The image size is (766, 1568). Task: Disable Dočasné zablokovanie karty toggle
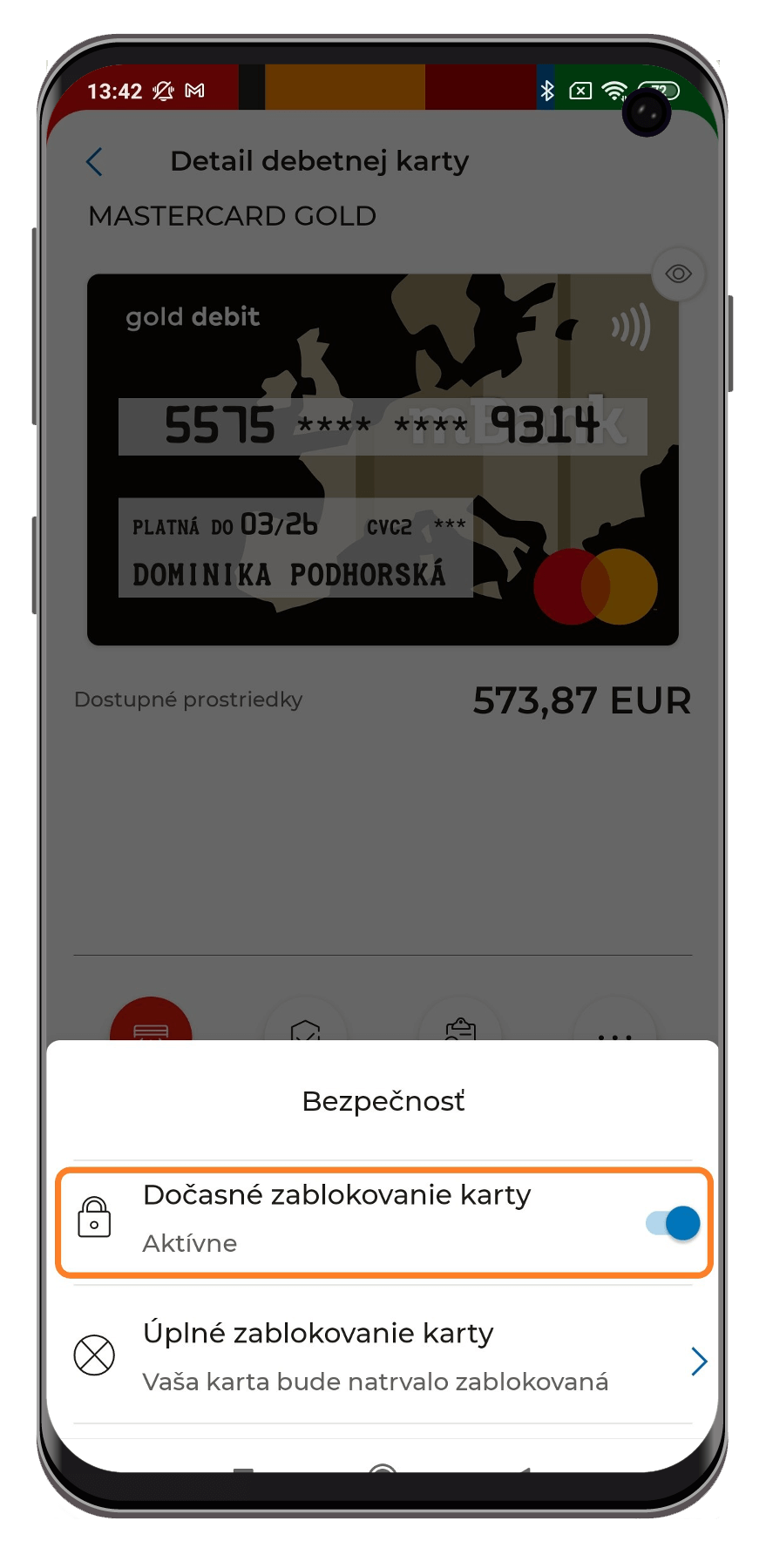tap(673, 1223)
